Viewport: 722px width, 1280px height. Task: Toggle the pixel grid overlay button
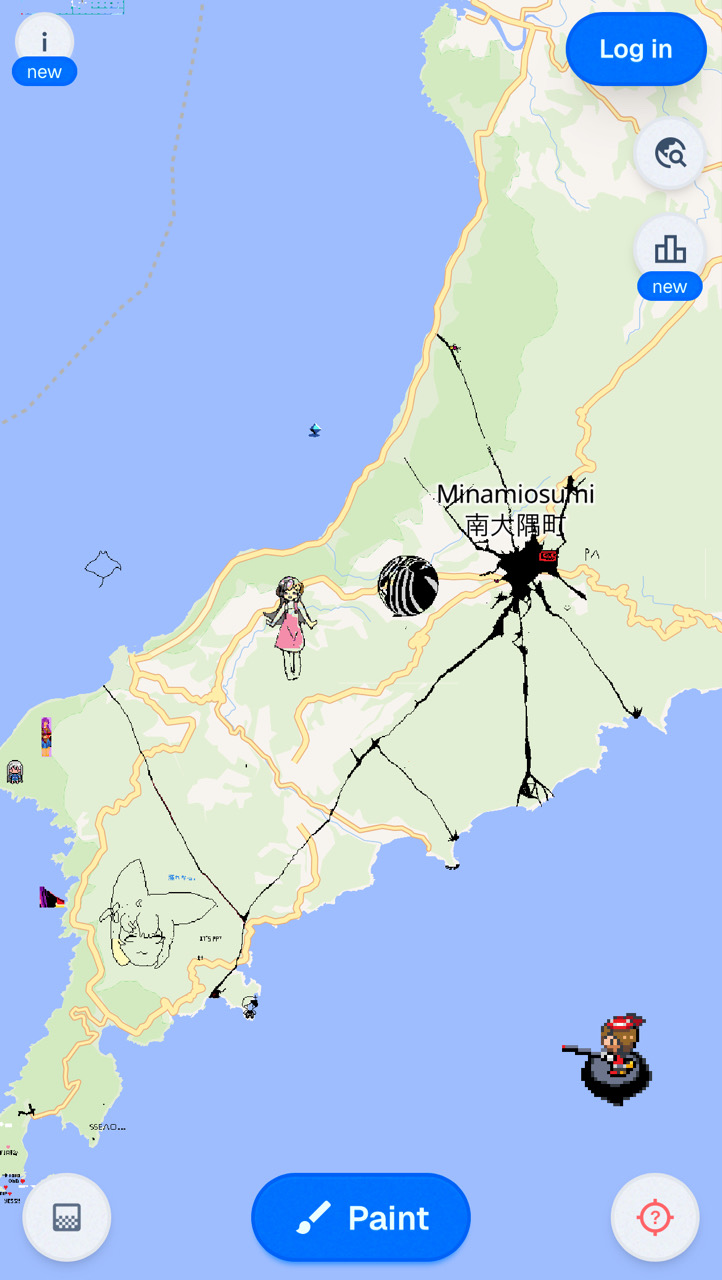pyautogui.click(x=67, y=1217)
